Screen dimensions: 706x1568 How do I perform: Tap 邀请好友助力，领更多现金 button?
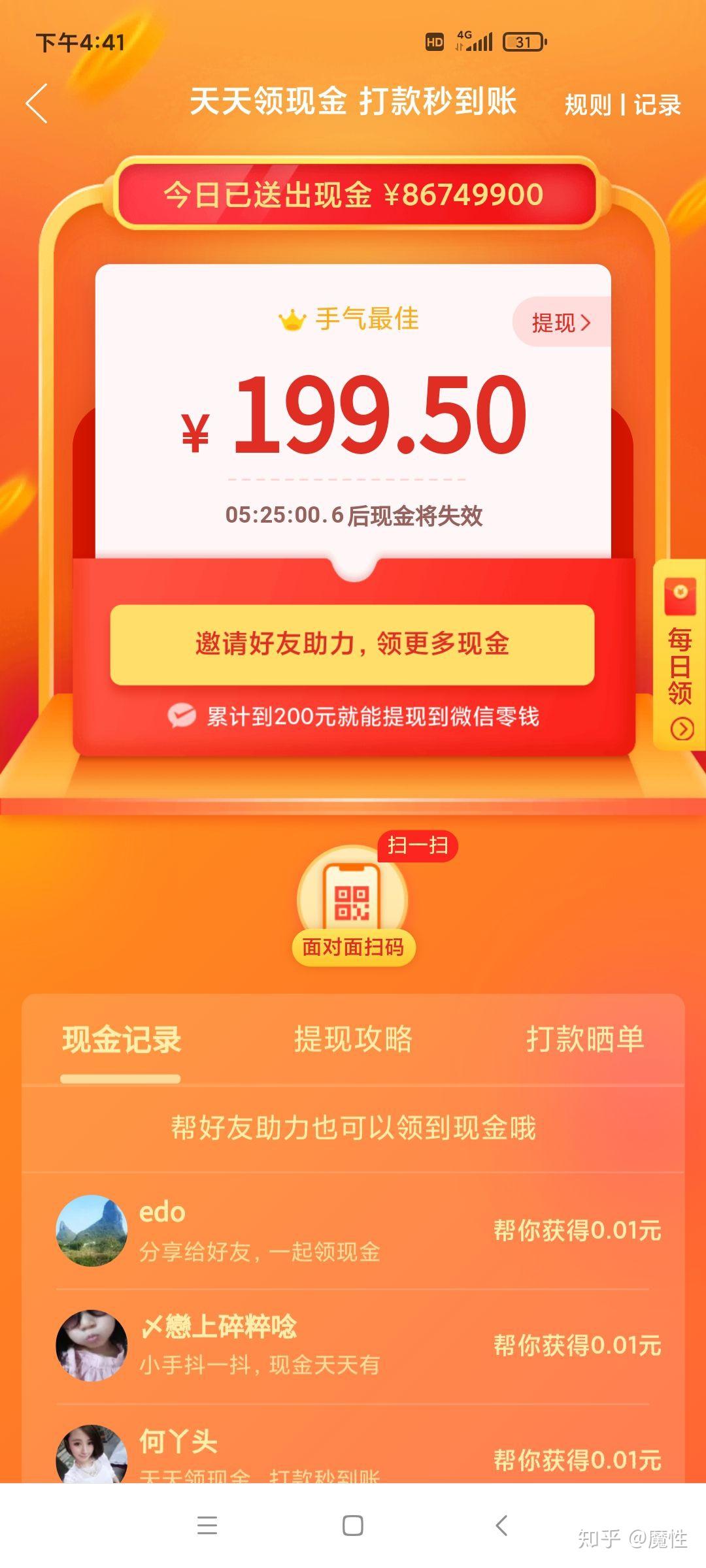pyautogui.click(x=352, y=644)
